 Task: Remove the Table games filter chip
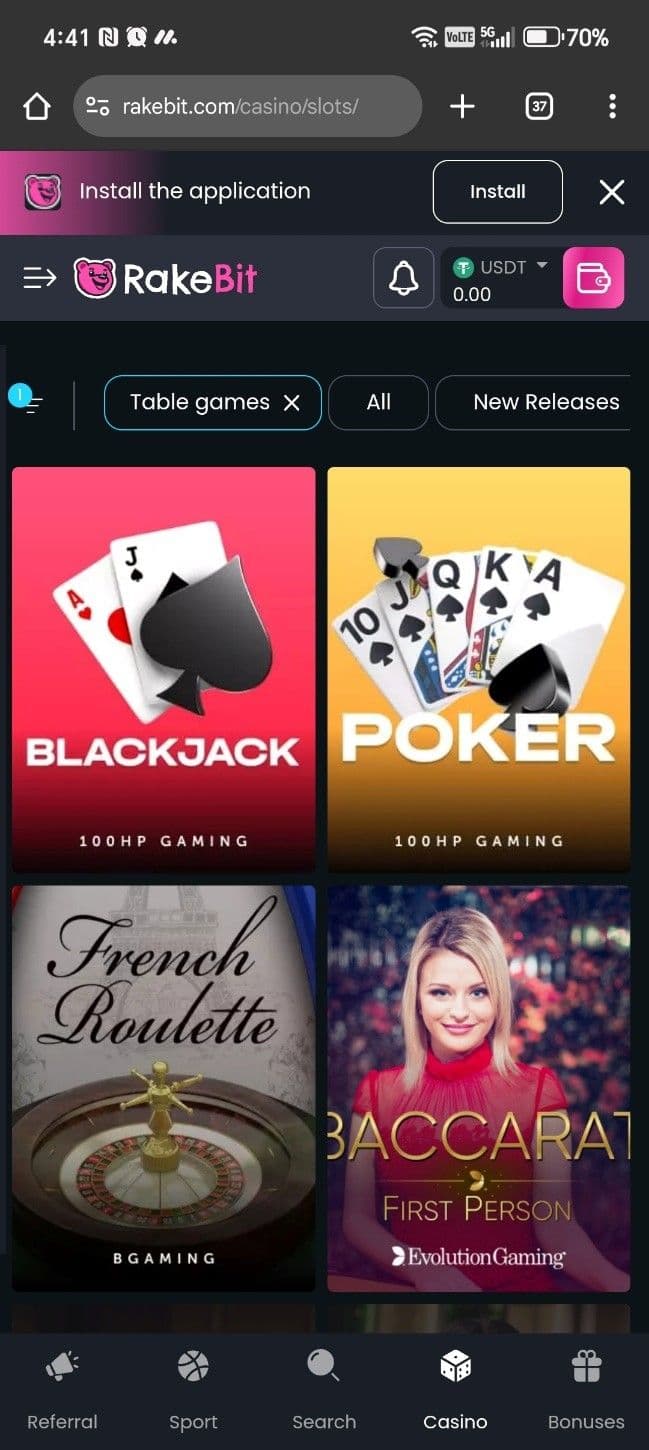coord(292,403)
